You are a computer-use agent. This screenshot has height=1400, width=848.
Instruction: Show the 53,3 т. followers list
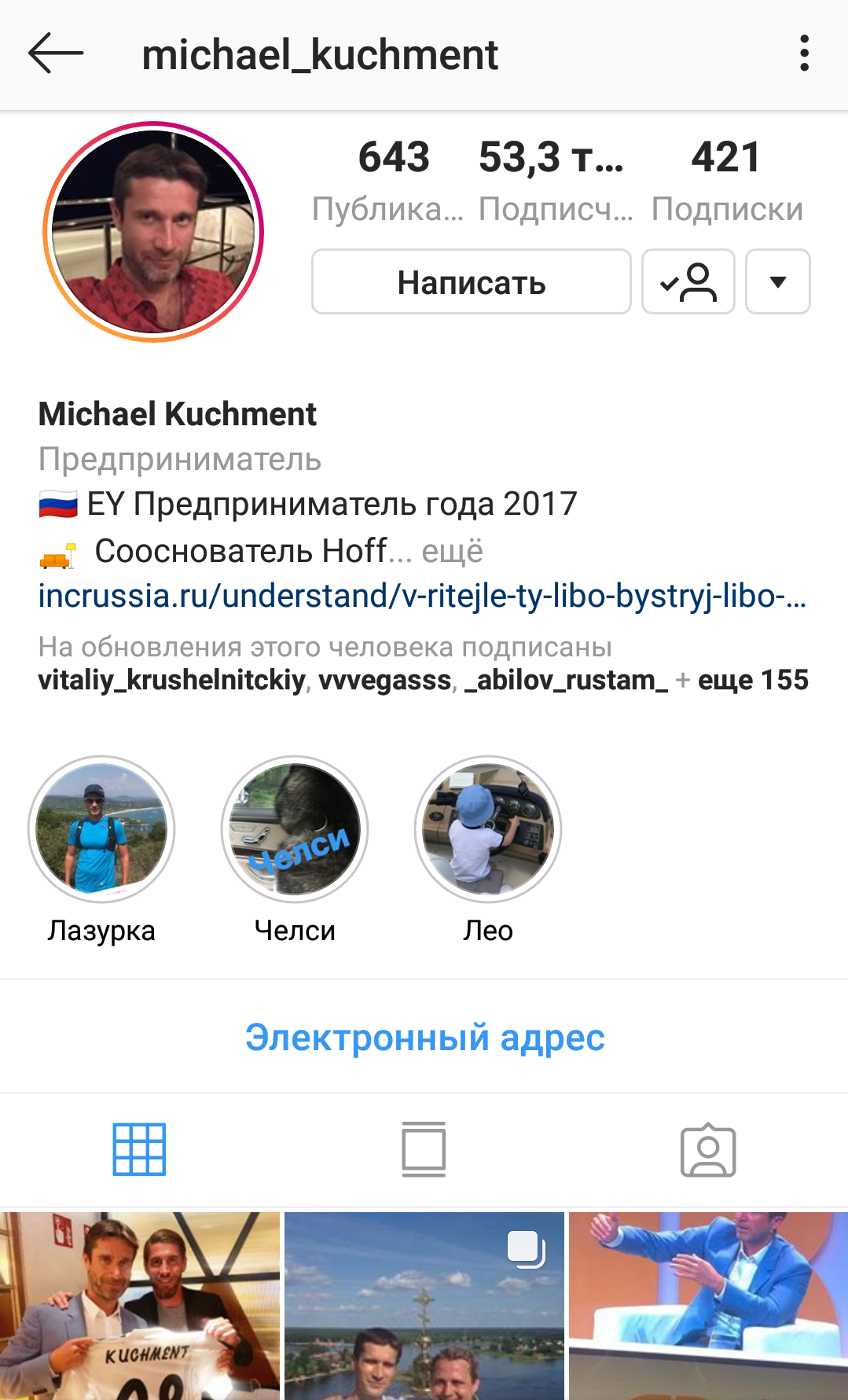(x=555, y=180)
